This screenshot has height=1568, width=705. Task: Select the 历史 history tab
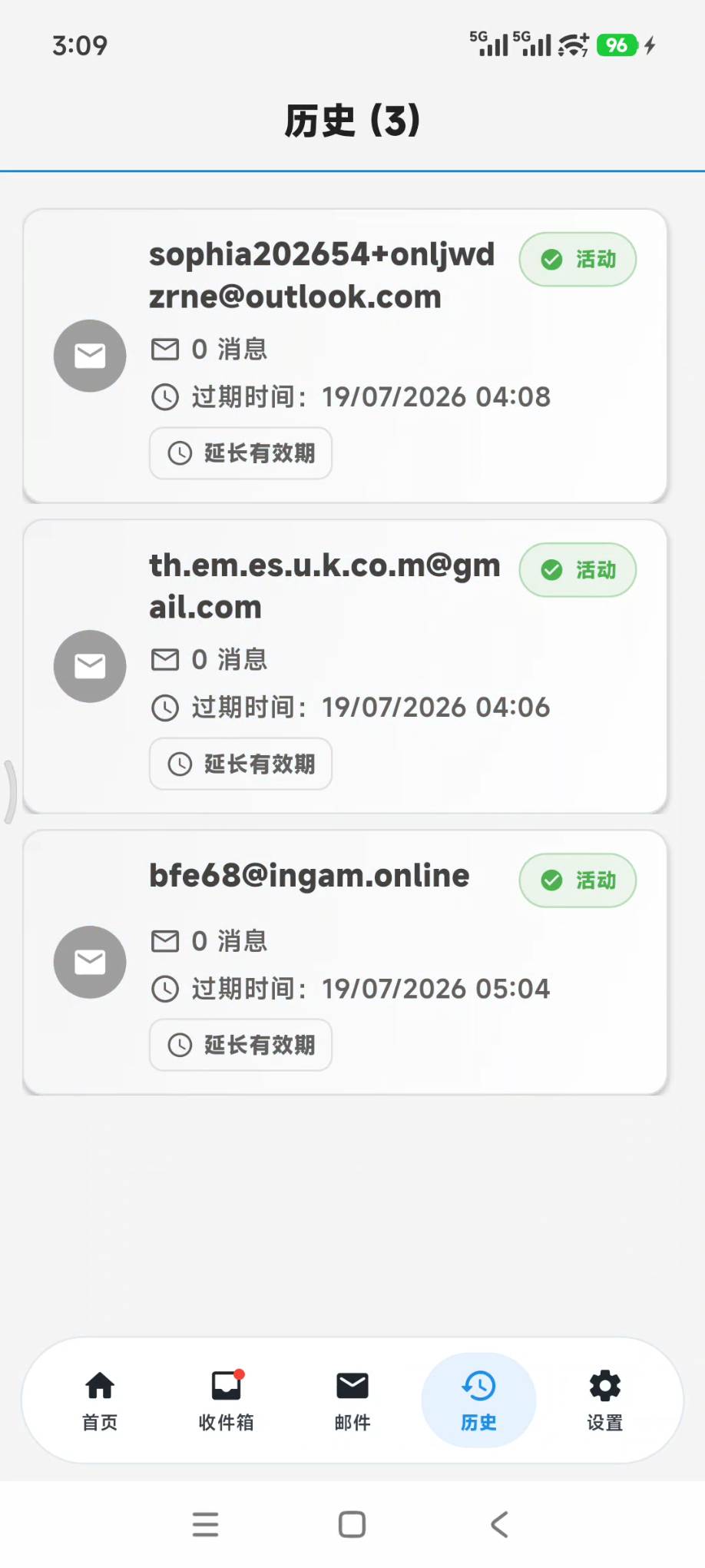click(478, 1401)
